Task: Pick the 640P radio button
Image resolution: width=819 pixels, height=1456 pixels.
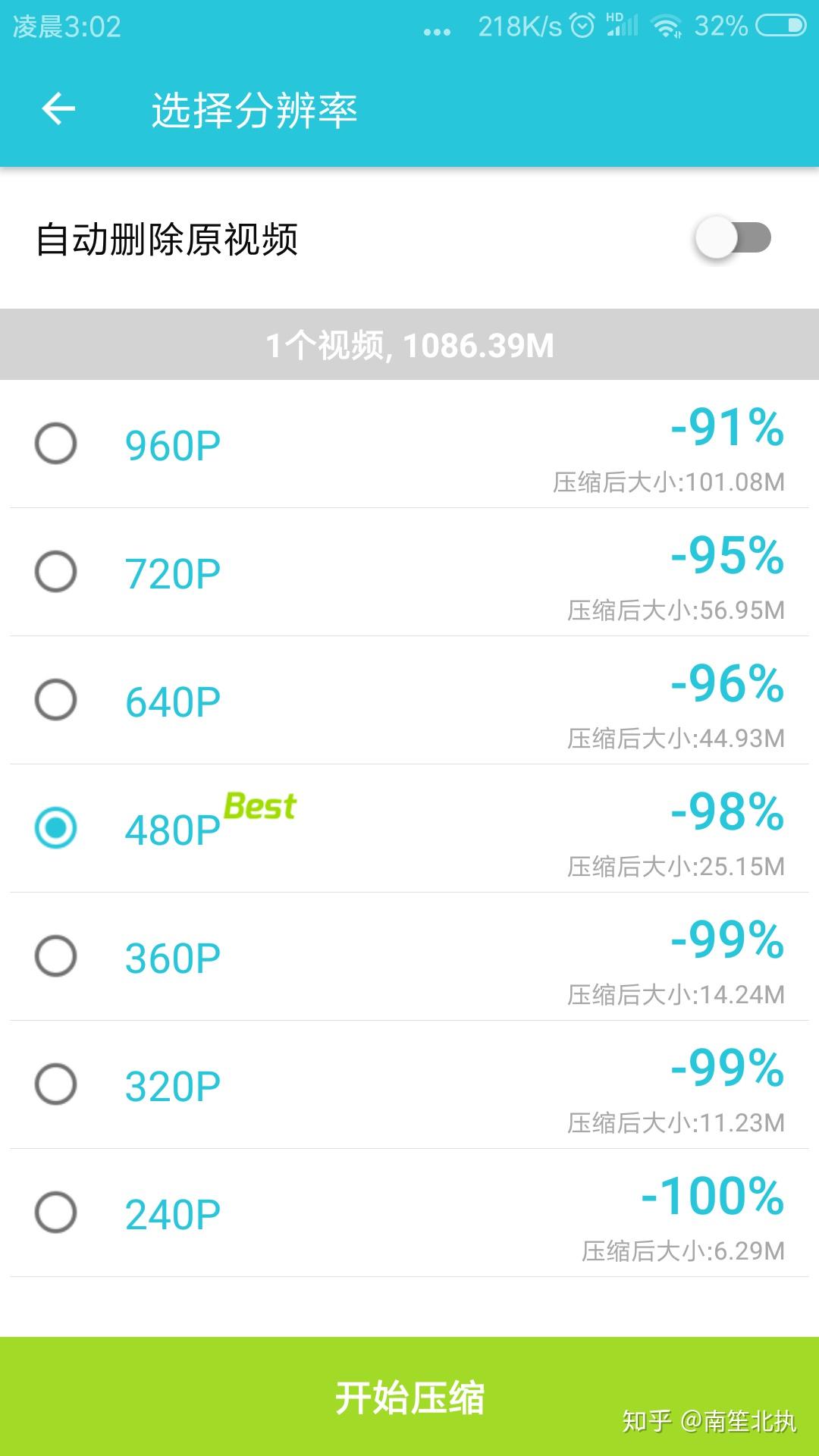Action: click(56, 700)
